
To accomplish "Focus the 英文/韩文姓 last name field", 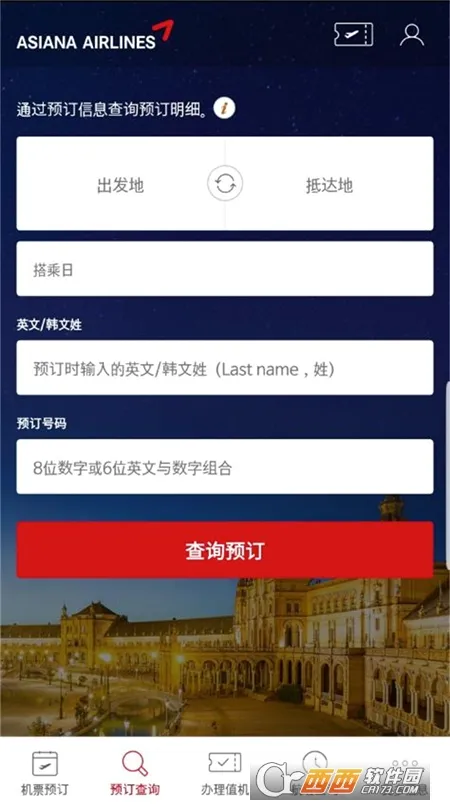I will tap(225, 368).
